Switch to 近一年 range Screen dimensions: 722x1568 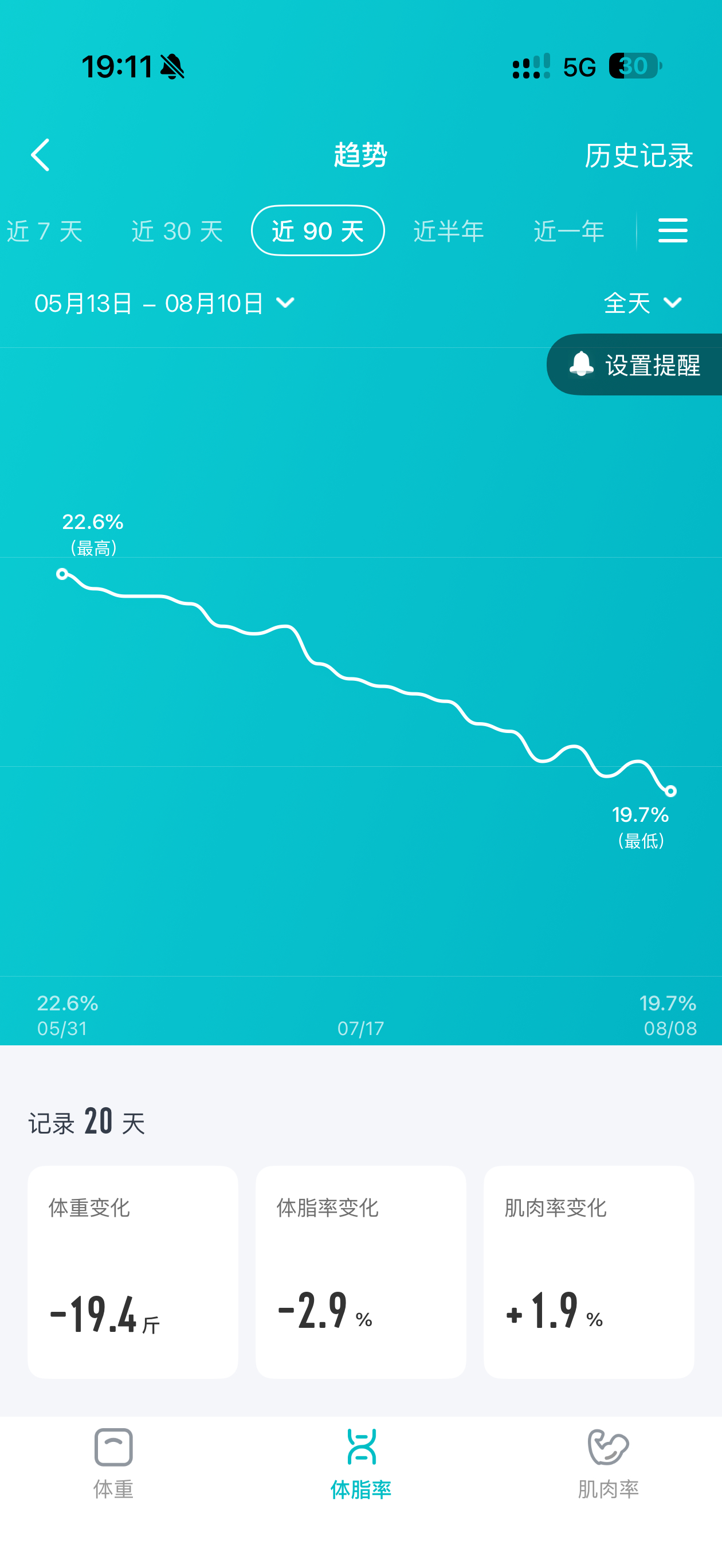(569, 232)
